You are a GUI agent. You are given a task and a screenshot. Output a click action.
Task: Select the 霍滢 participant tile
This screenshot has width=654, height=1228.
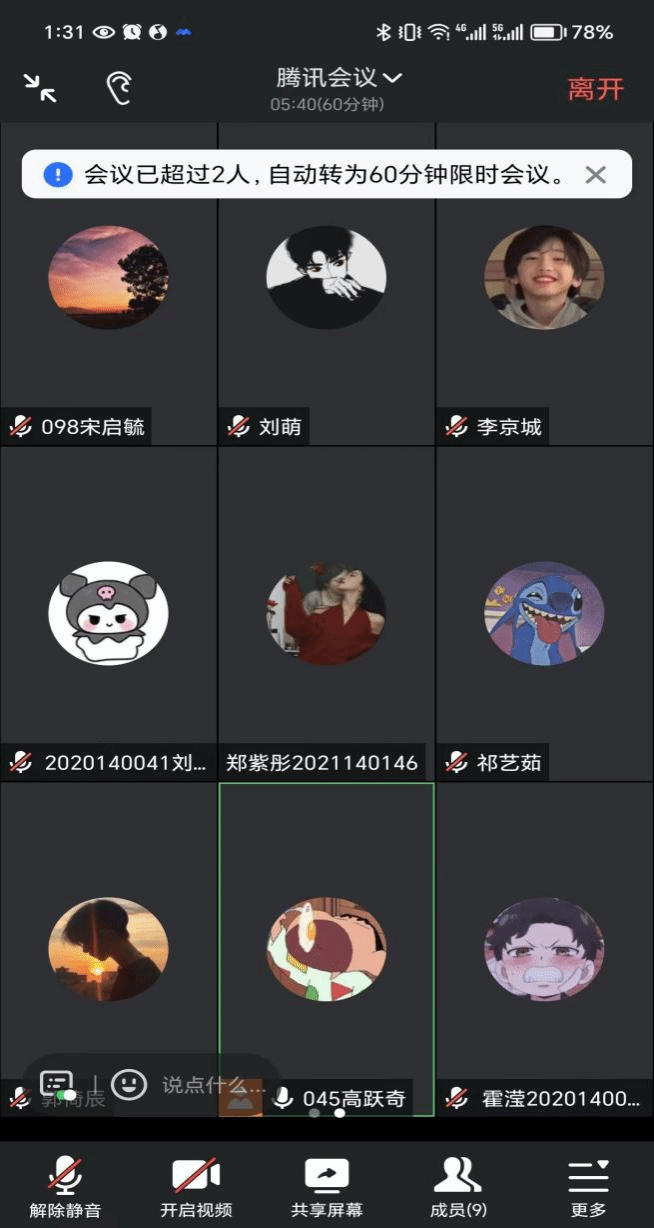[544, 950]
